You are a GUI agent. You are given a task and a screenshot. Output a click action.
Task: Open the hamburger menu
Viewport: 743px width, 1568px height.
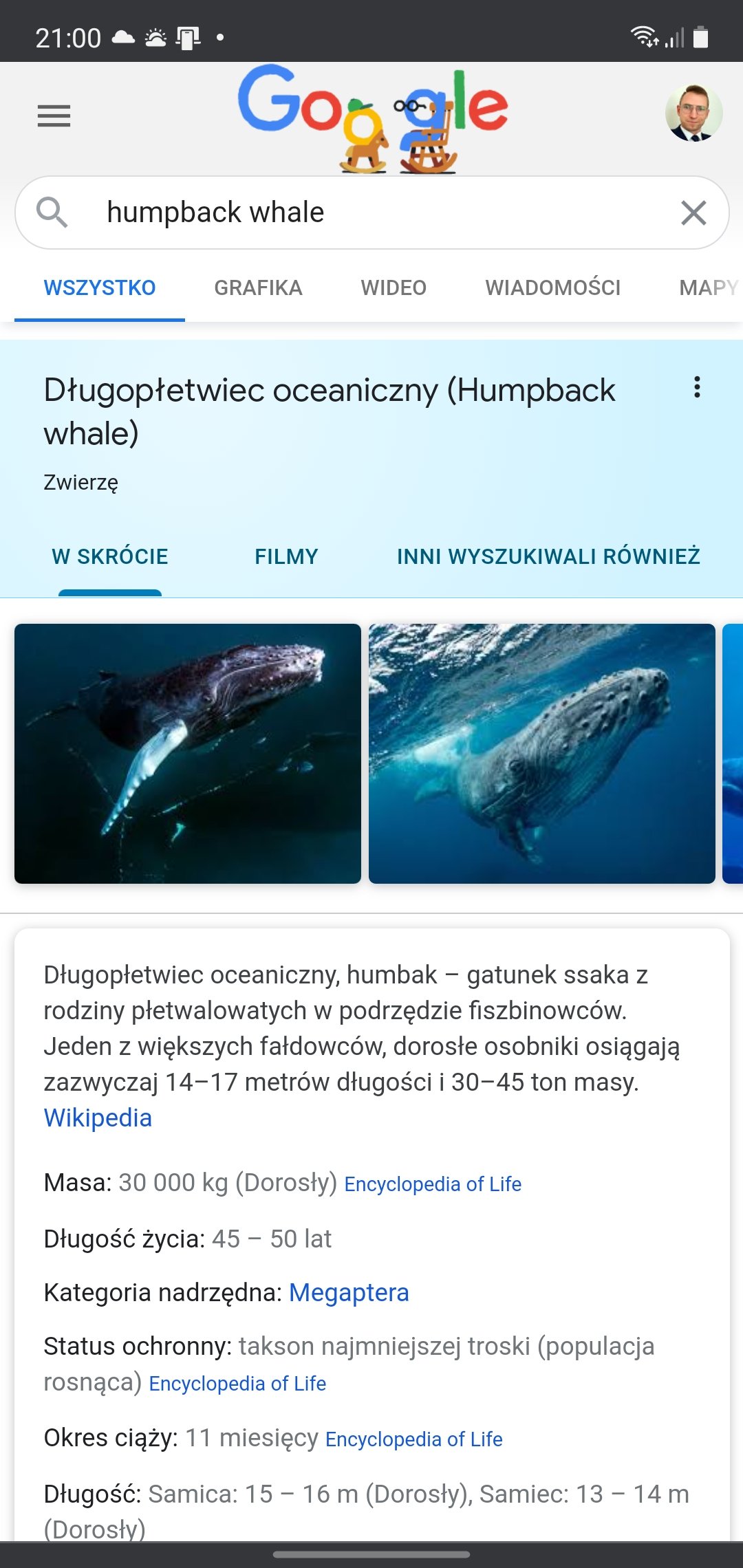pos(54,116)
